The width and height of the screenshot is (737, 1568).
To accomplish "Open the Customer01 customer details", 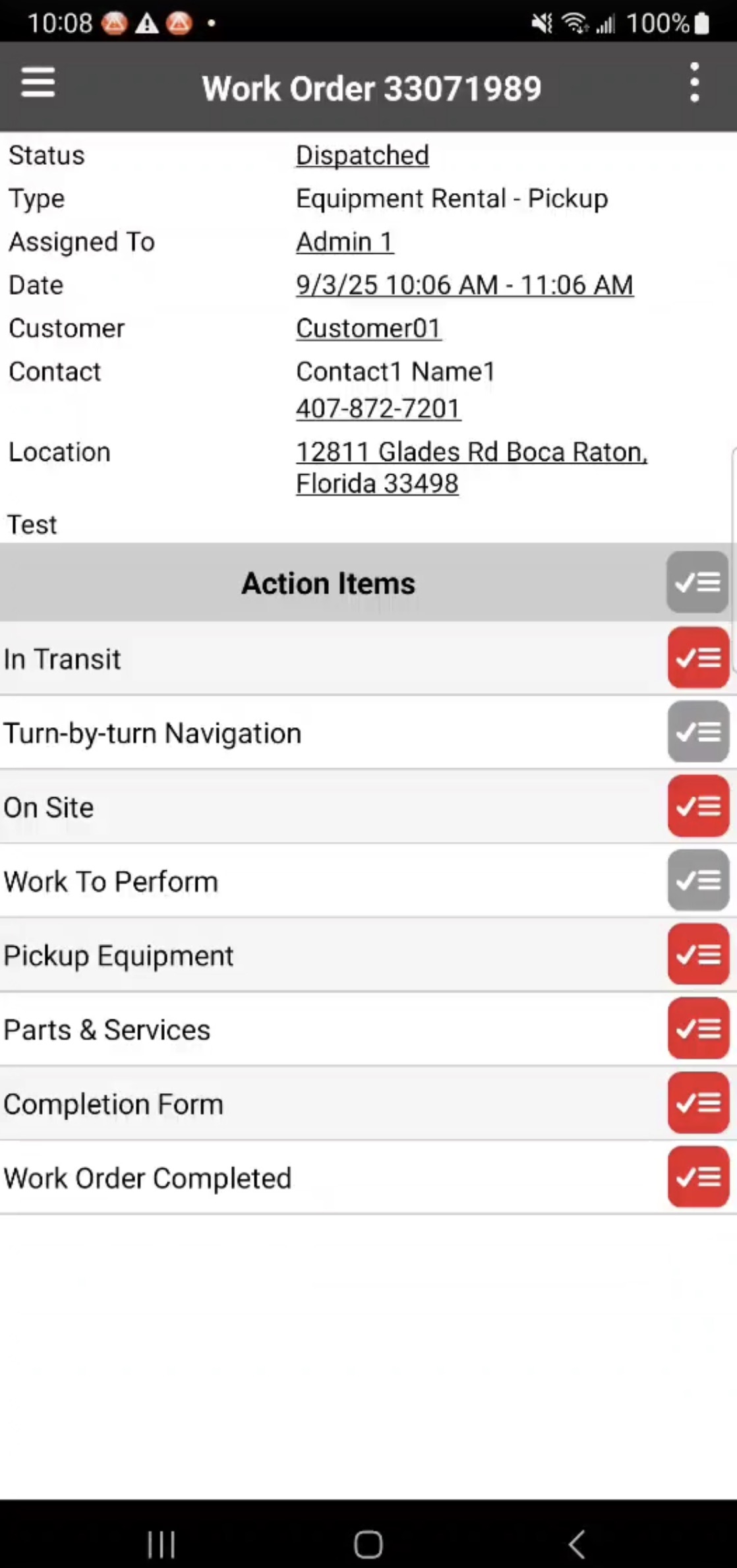I will click(368, 328).
